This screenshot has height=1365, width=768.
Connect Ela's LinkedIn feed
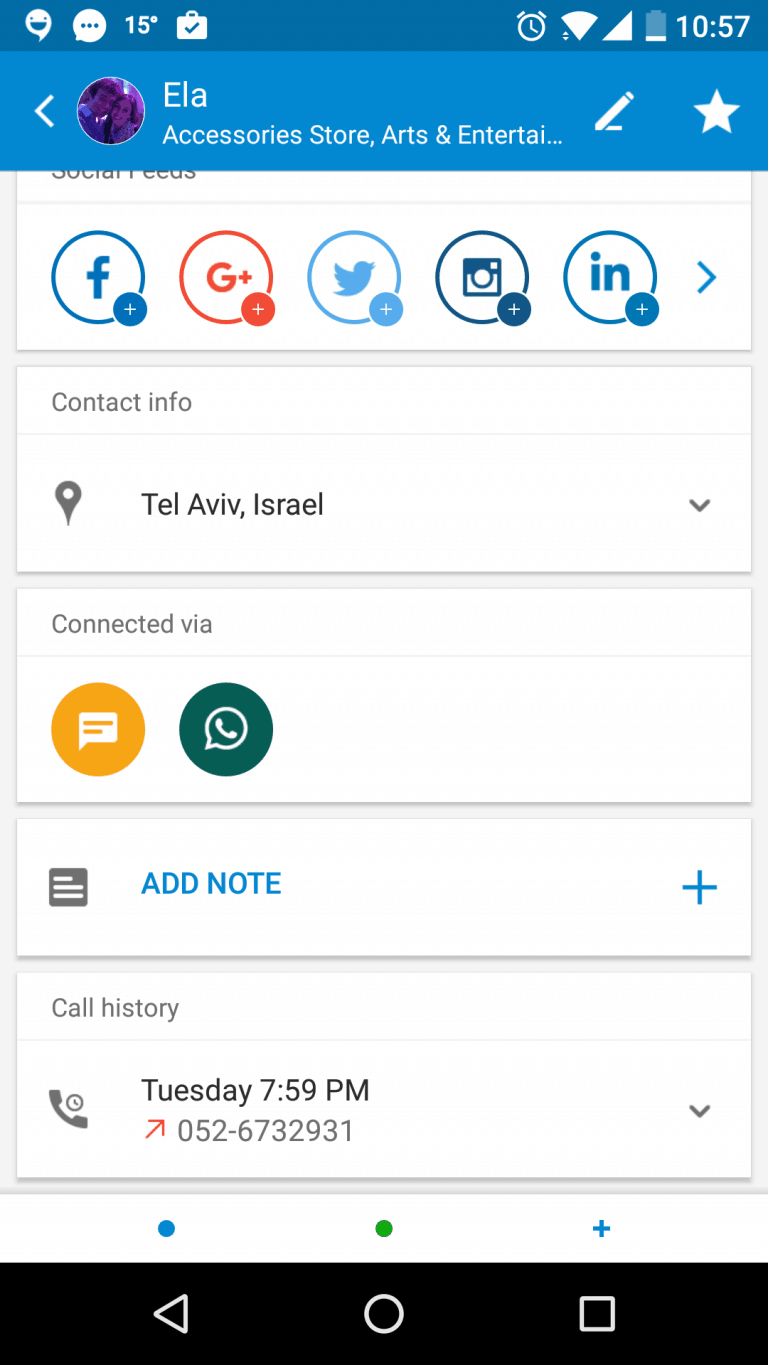[611, 278]
